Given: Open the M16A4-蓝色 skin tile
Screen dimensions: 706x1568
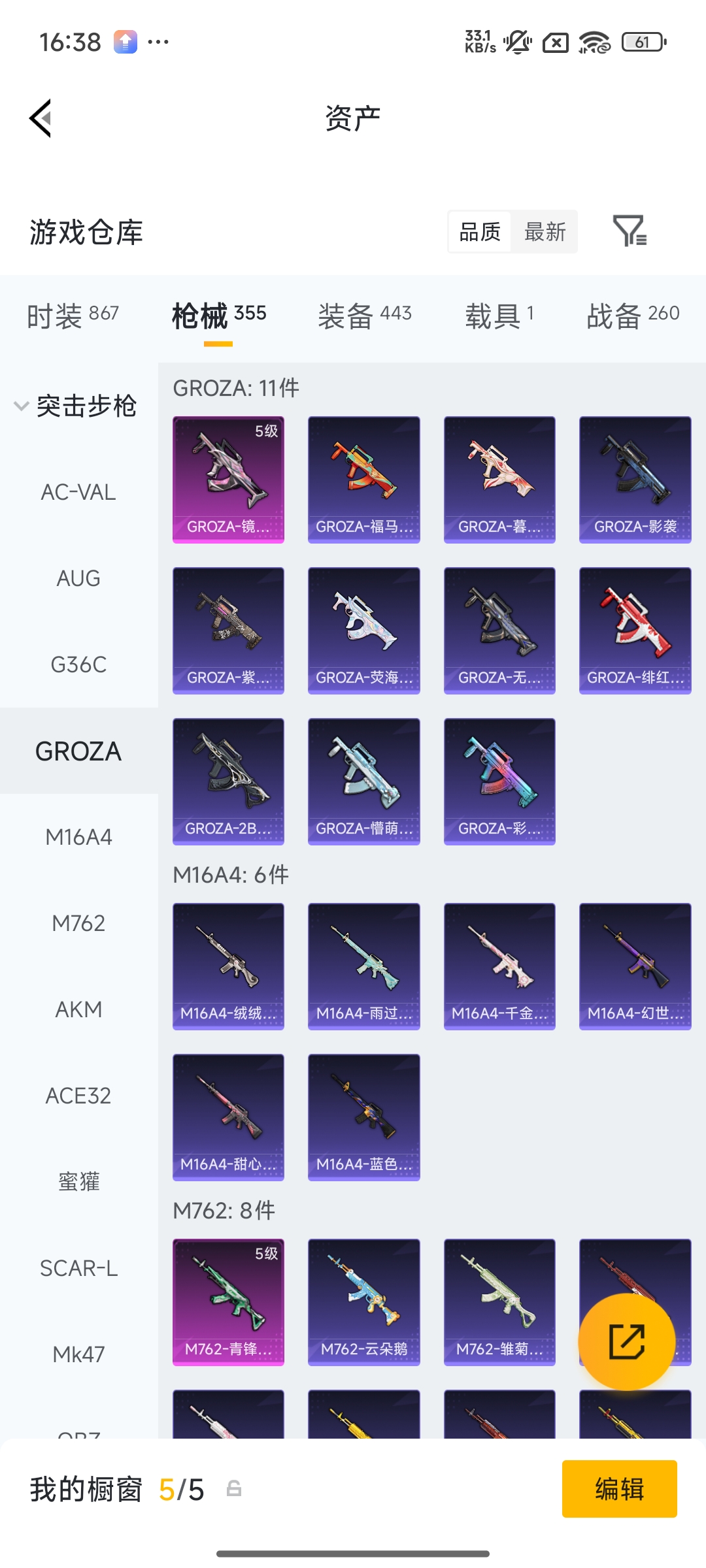Looking at the screenshot, I should point(363,1117).
